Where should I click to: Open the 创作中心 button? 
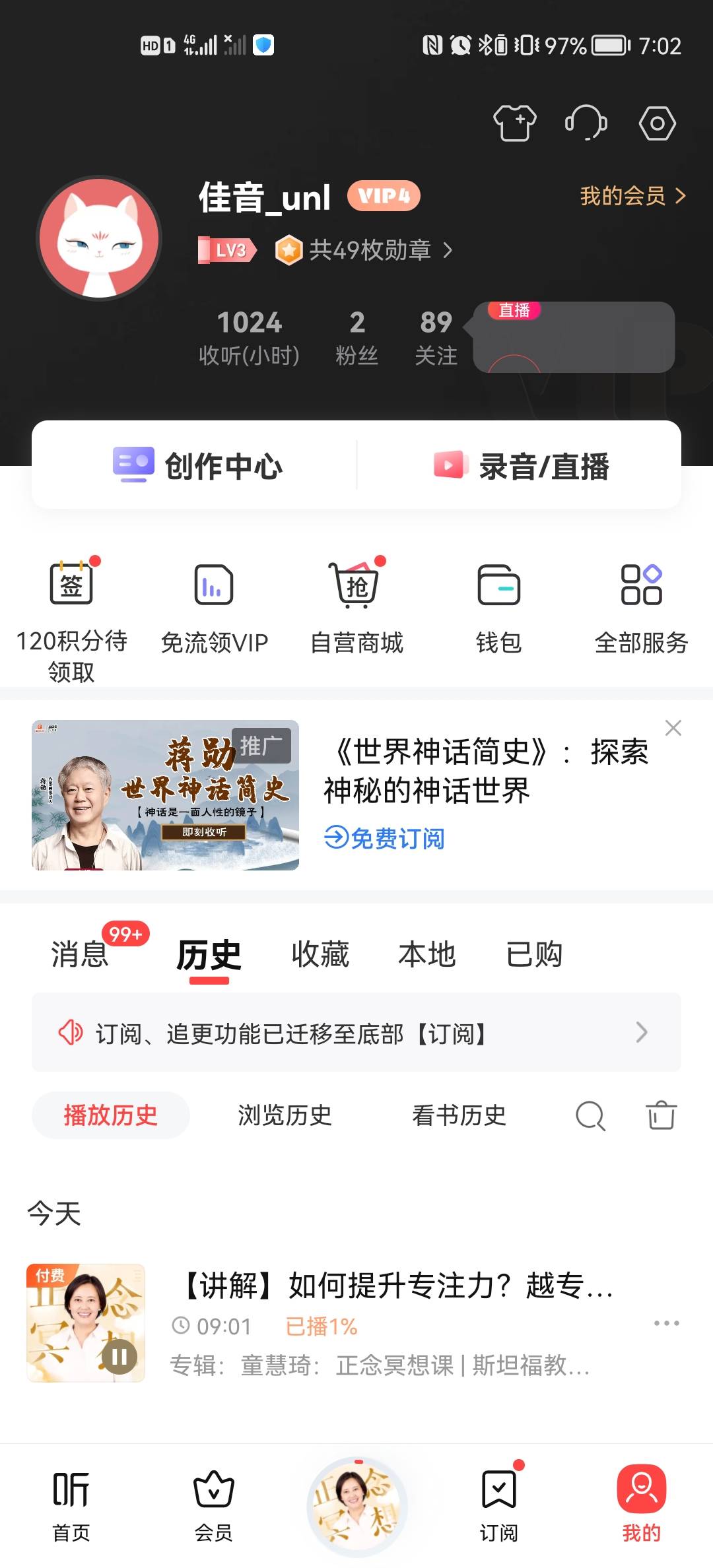tap(197, 465)
